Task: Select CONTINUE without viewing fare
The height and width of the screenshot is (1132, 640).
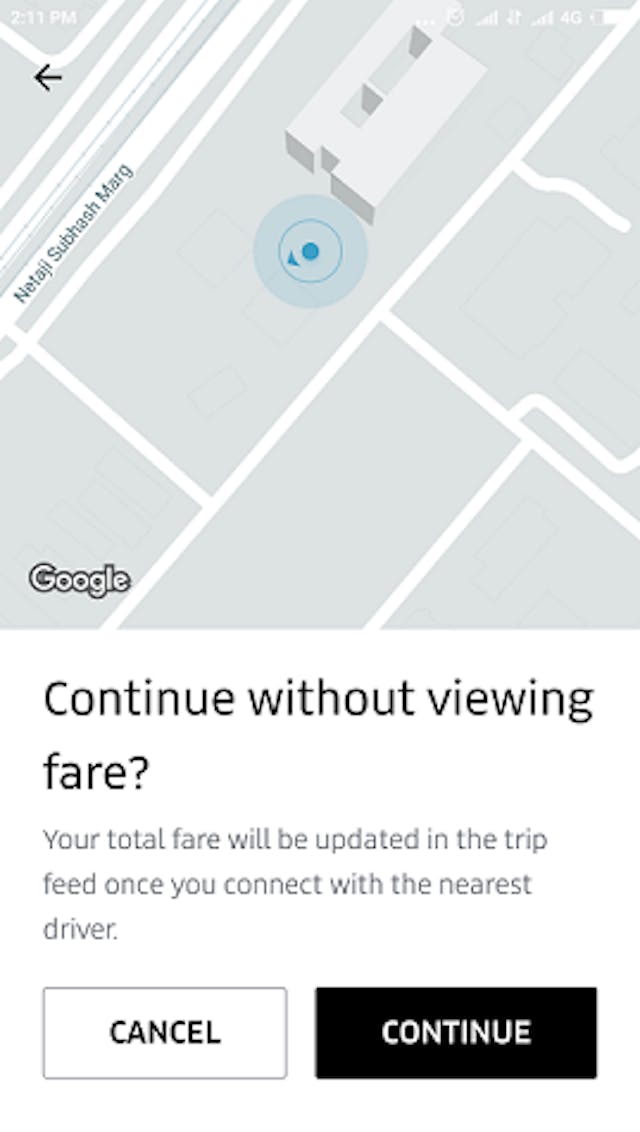Action: (456, 1032)
